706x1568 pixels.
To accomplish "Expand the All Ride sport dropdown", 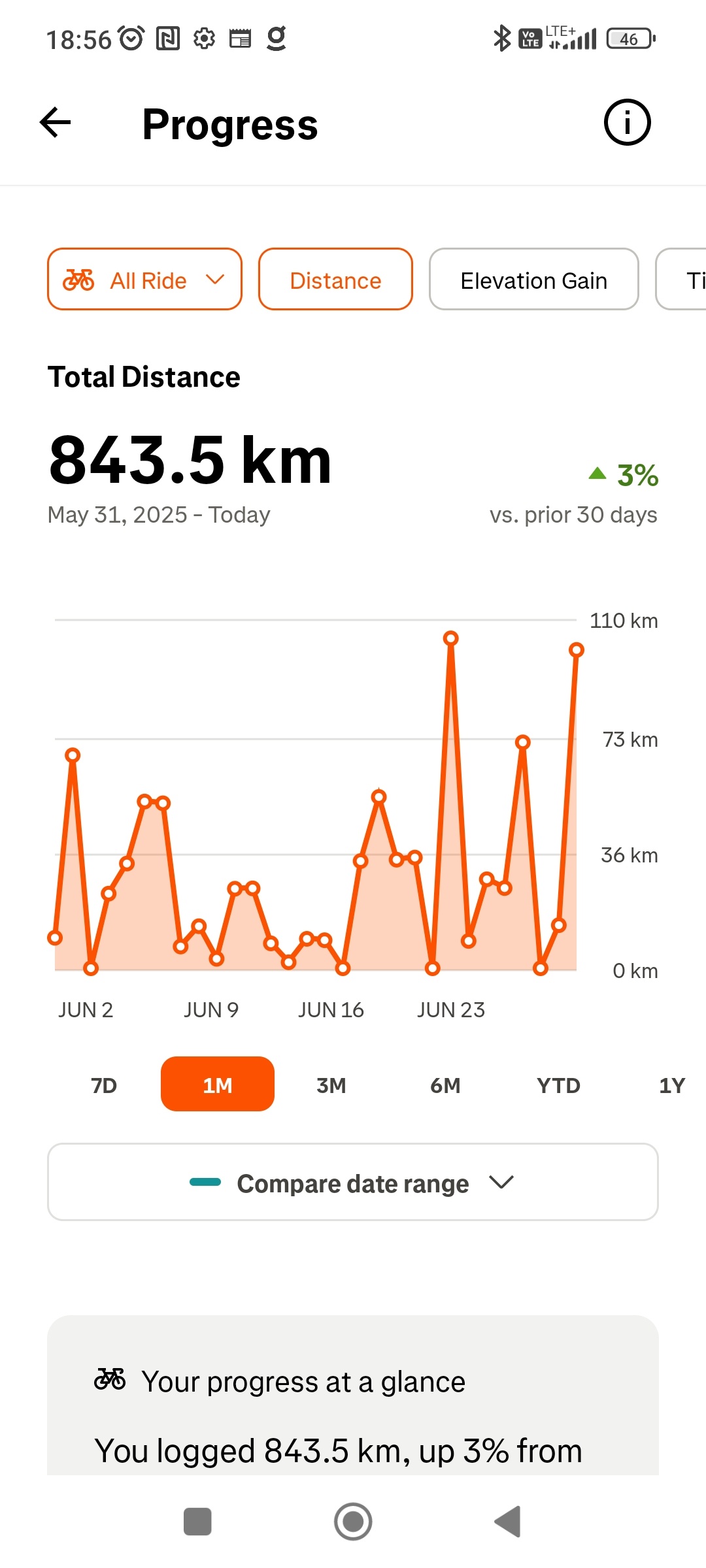I will pyautogui.click(x=144, y=280).
